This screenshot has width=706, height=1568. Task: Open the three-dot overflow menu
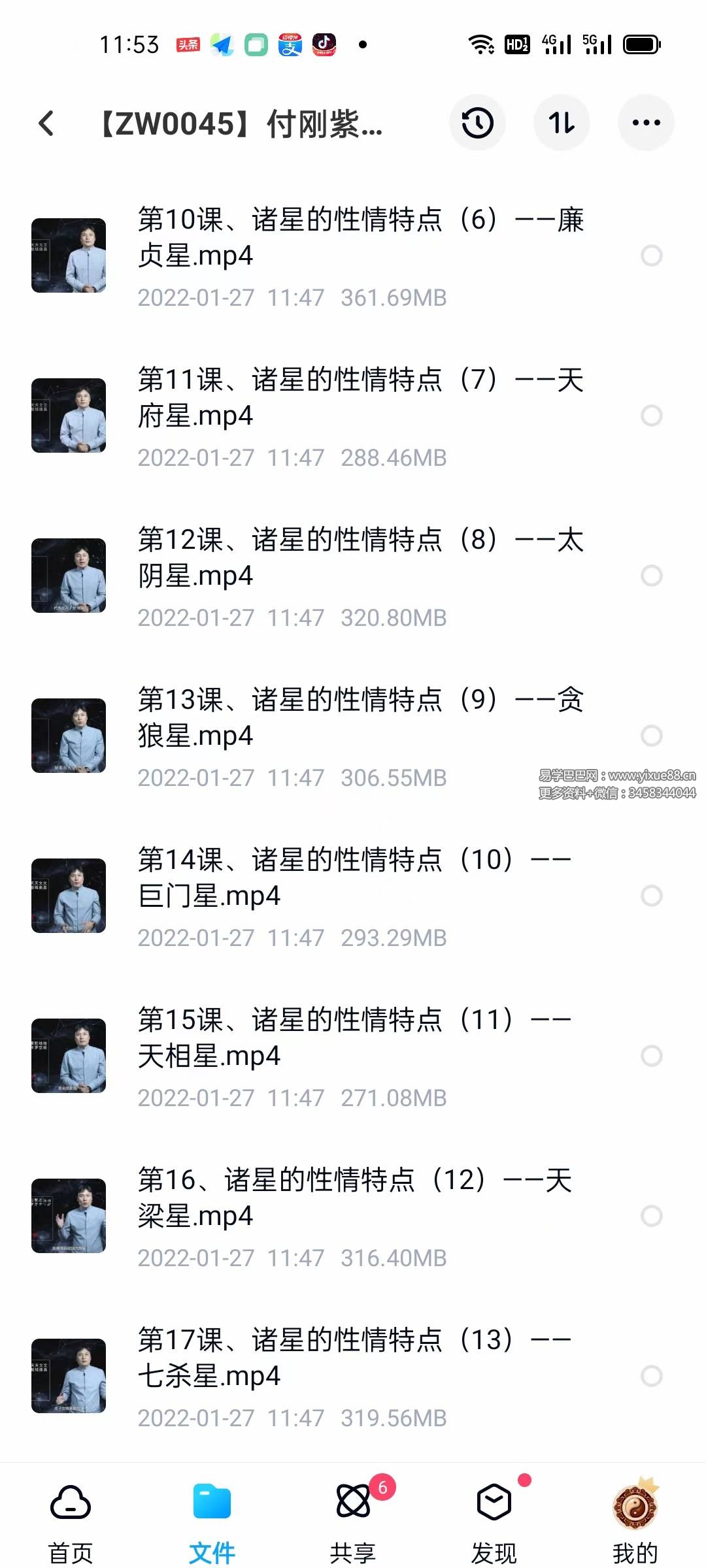646,123
